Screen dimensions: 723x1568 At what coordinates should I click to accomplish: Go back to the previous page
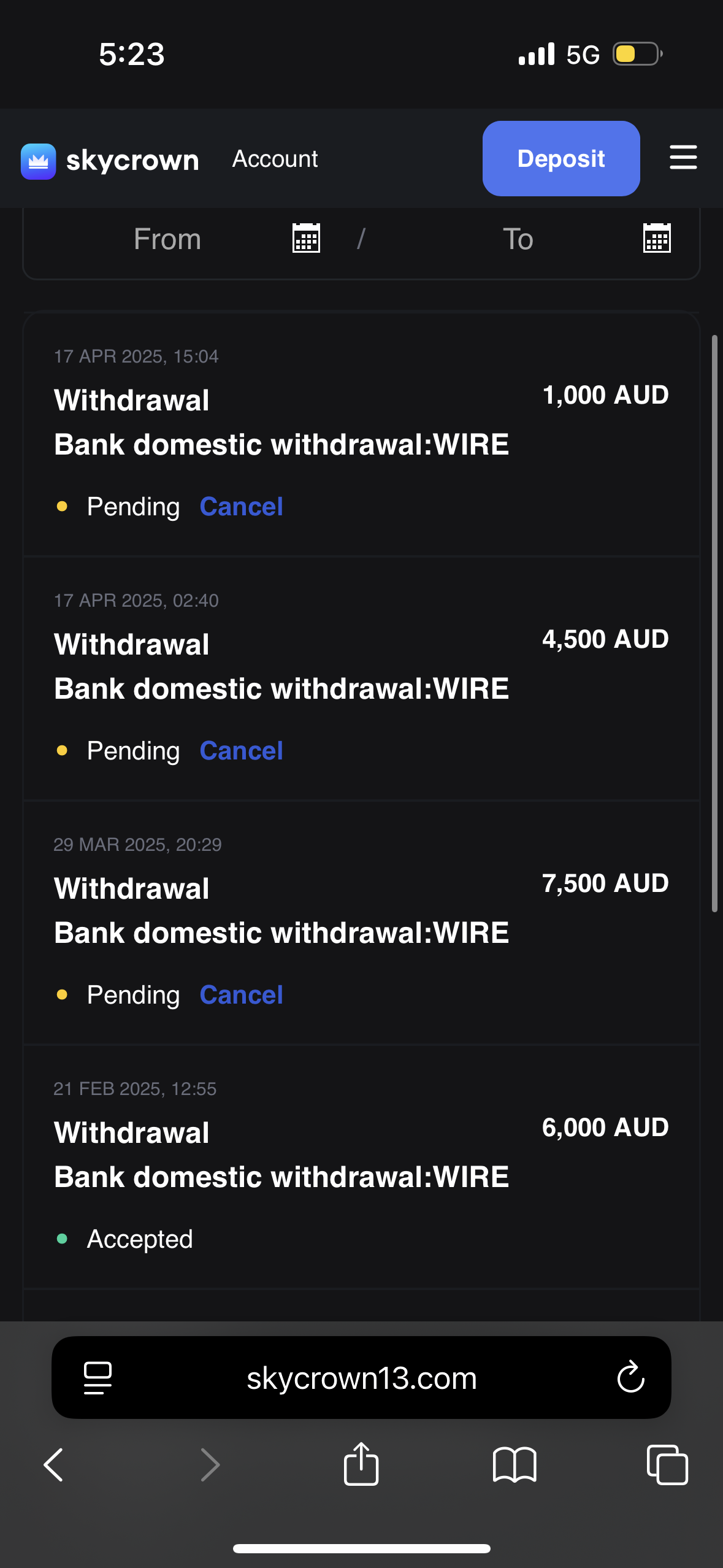[54, 1465]
